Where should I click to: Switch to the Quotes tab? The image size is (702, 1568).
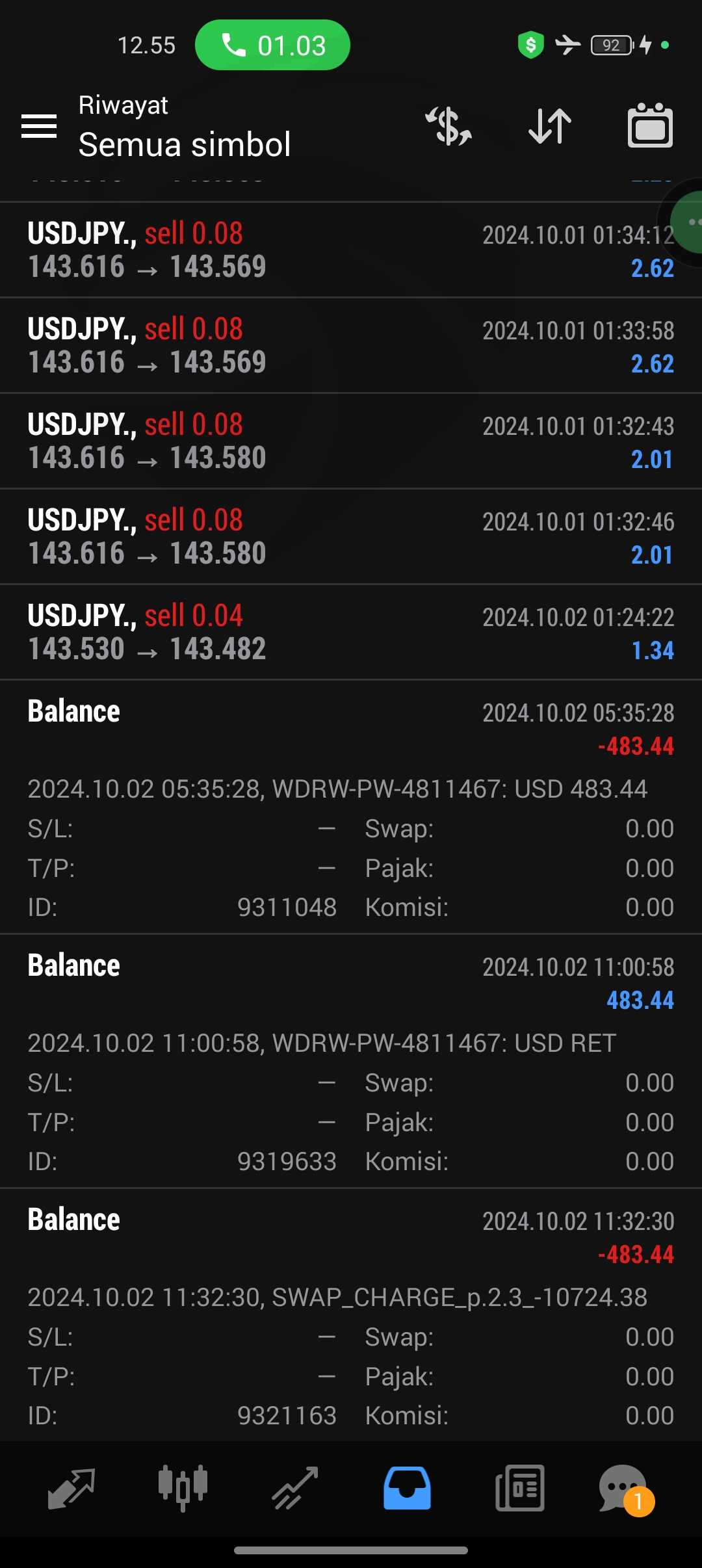(71, 1487)
